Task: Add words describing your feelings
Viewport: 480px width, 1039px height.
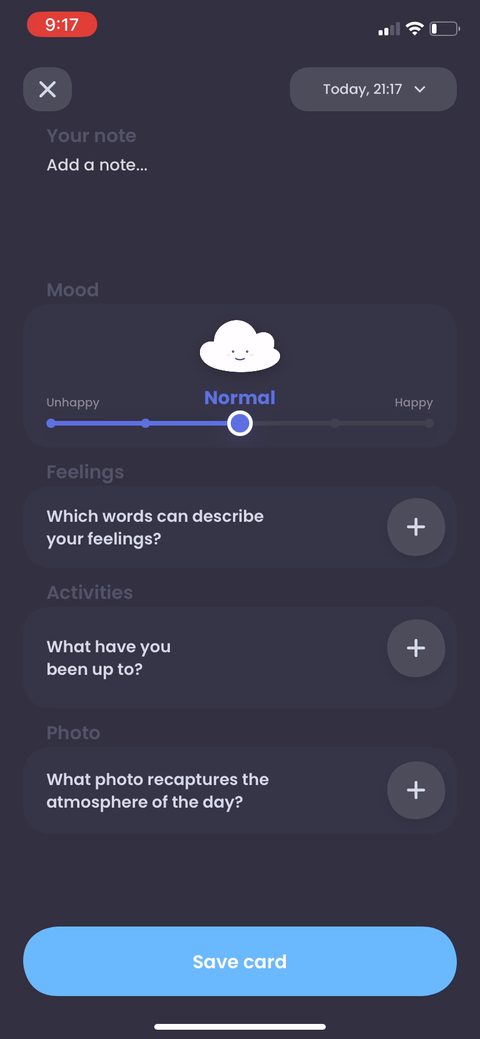Action: [x=416, y=527]
